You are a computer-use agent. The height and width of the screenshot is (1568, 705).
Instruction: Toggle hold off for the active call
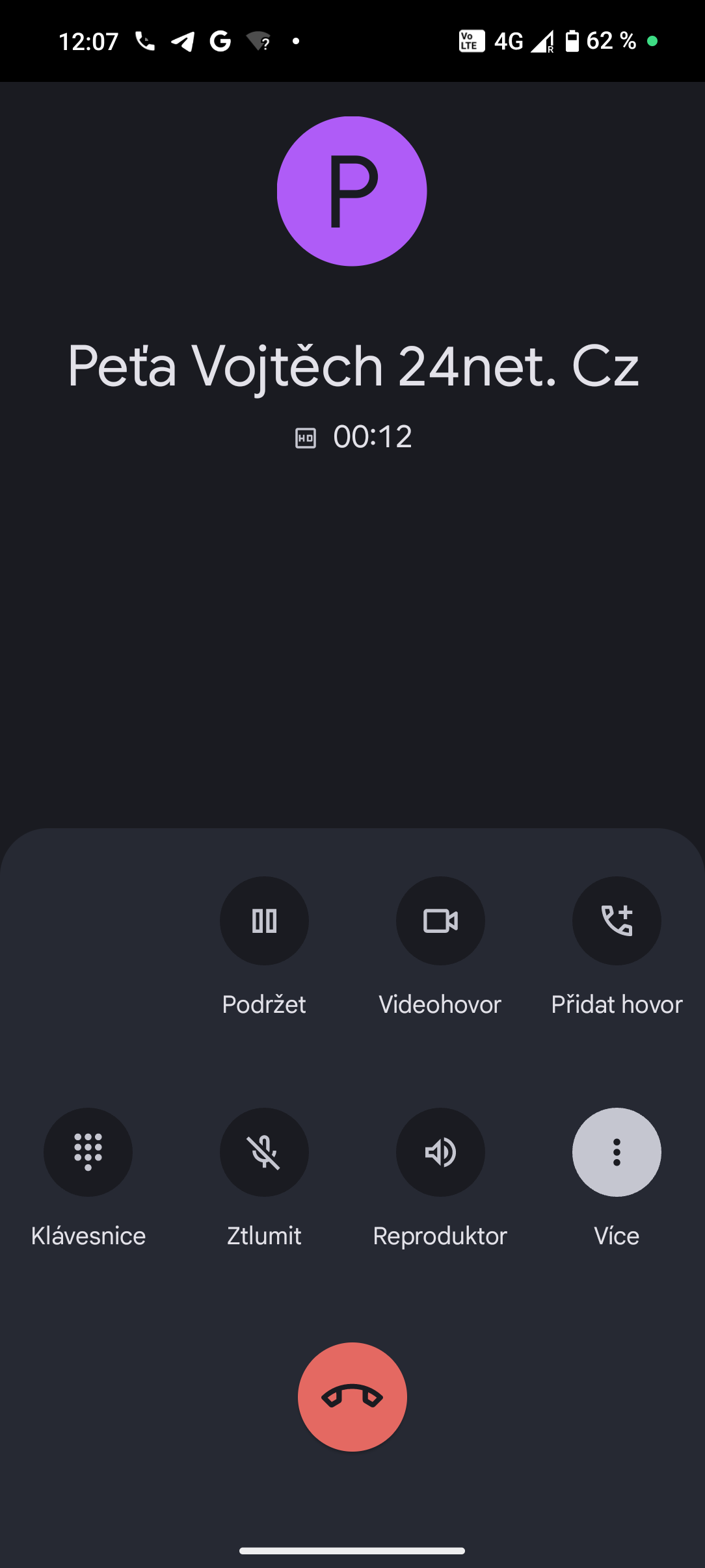point(264,921)
